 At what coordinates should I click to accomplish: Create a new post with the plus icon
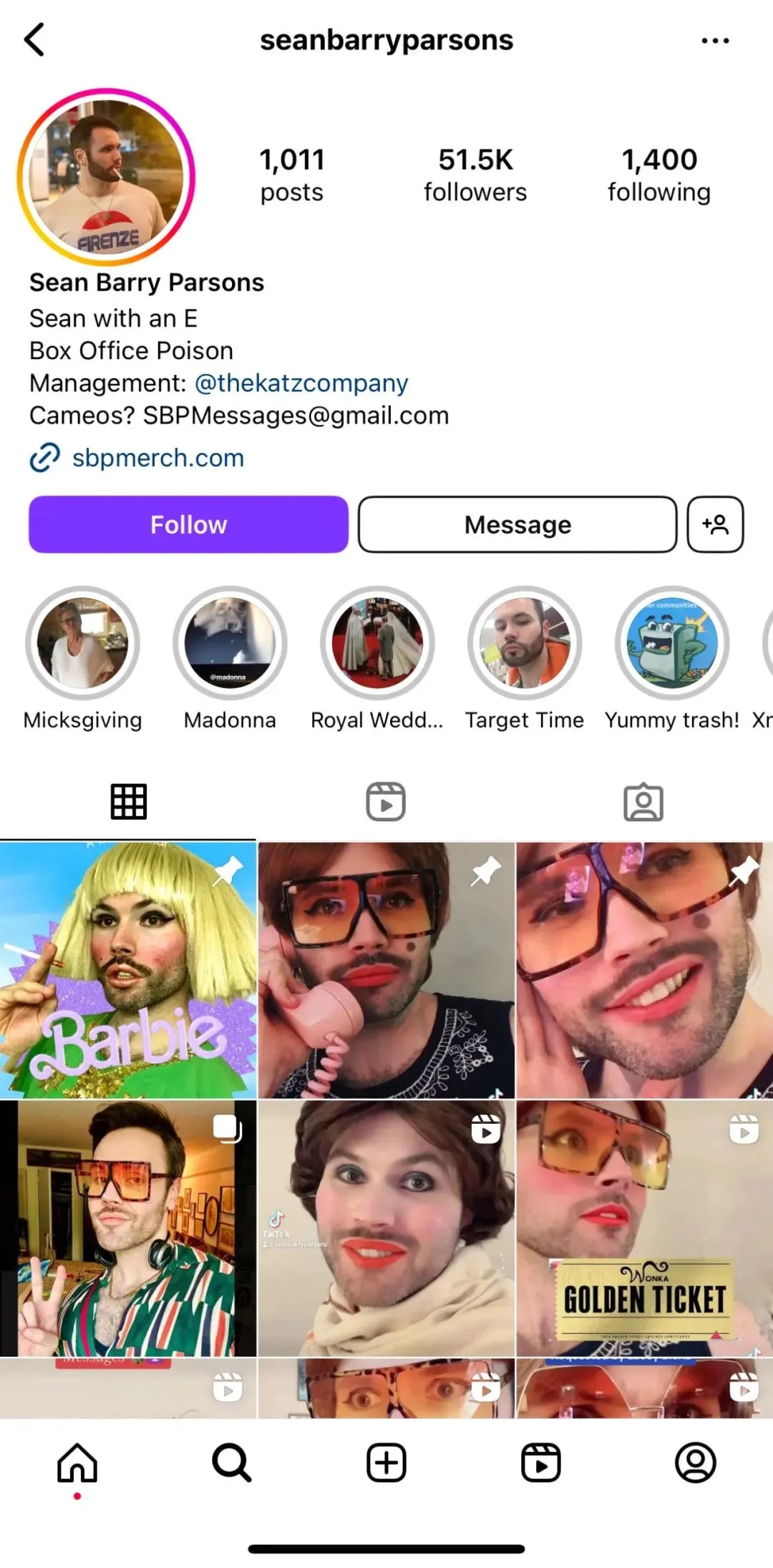[x=386, y=1463]
